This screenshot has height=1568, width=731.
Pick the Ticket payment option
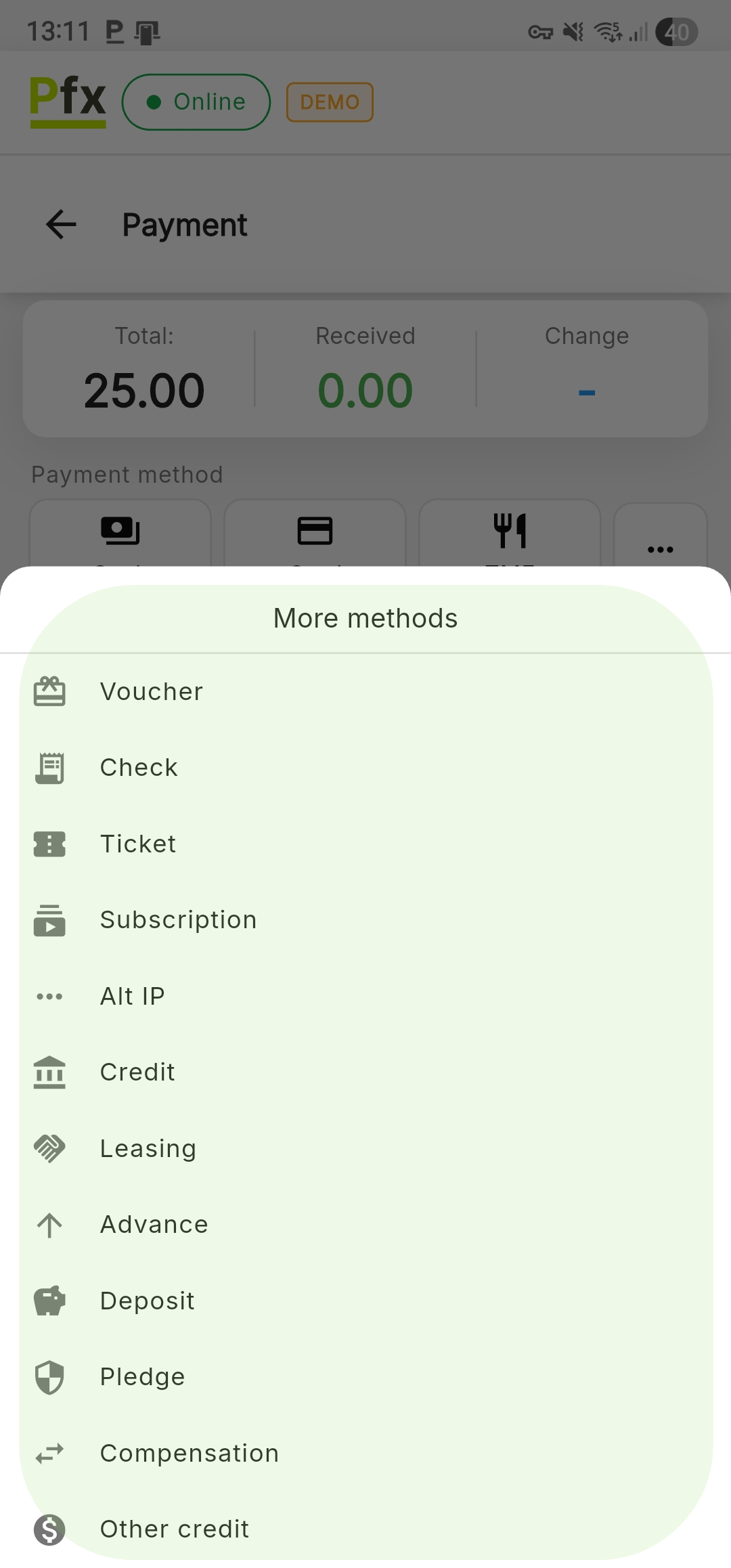(138, 844)
